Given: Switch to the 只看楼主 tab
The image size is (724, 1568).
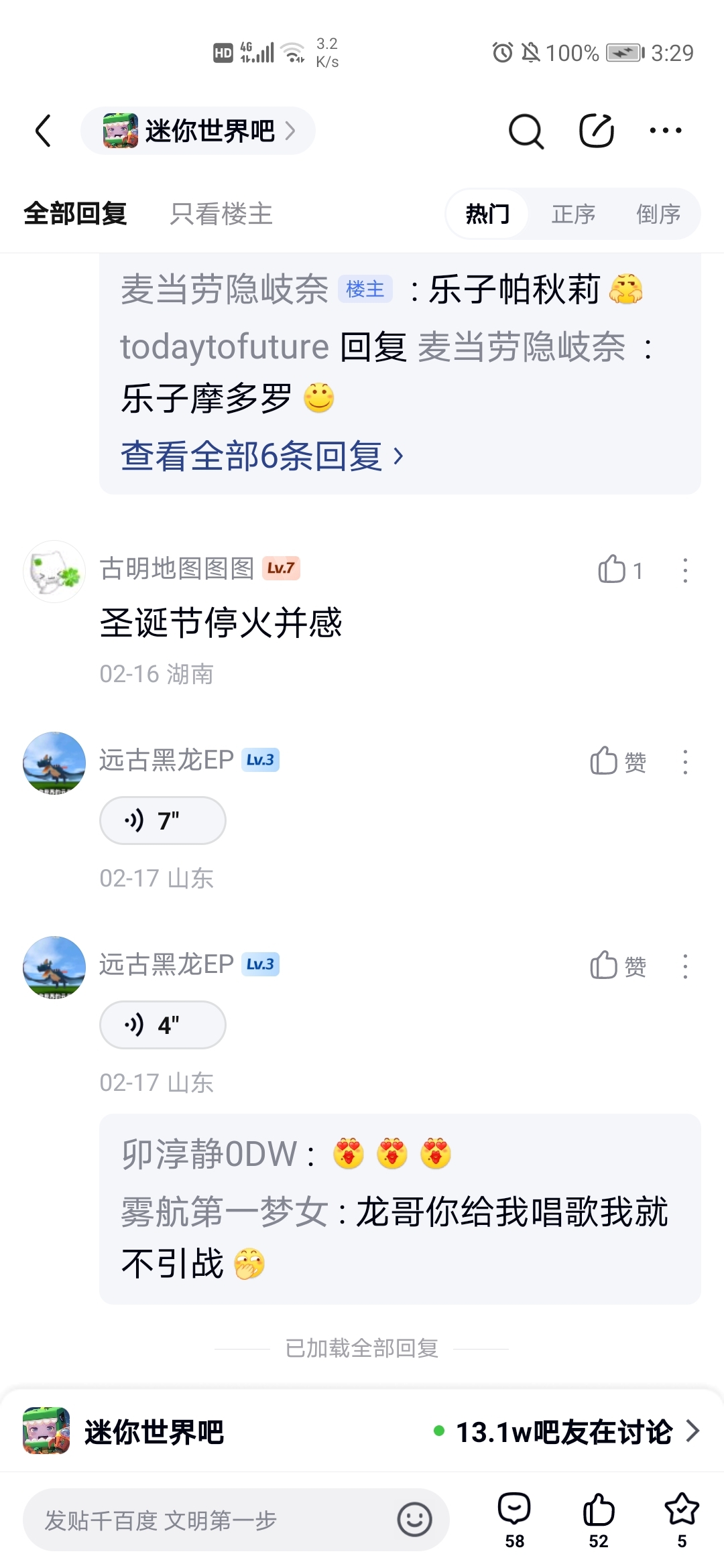Looking at the screenshot, I should click(x=221, y=214).
